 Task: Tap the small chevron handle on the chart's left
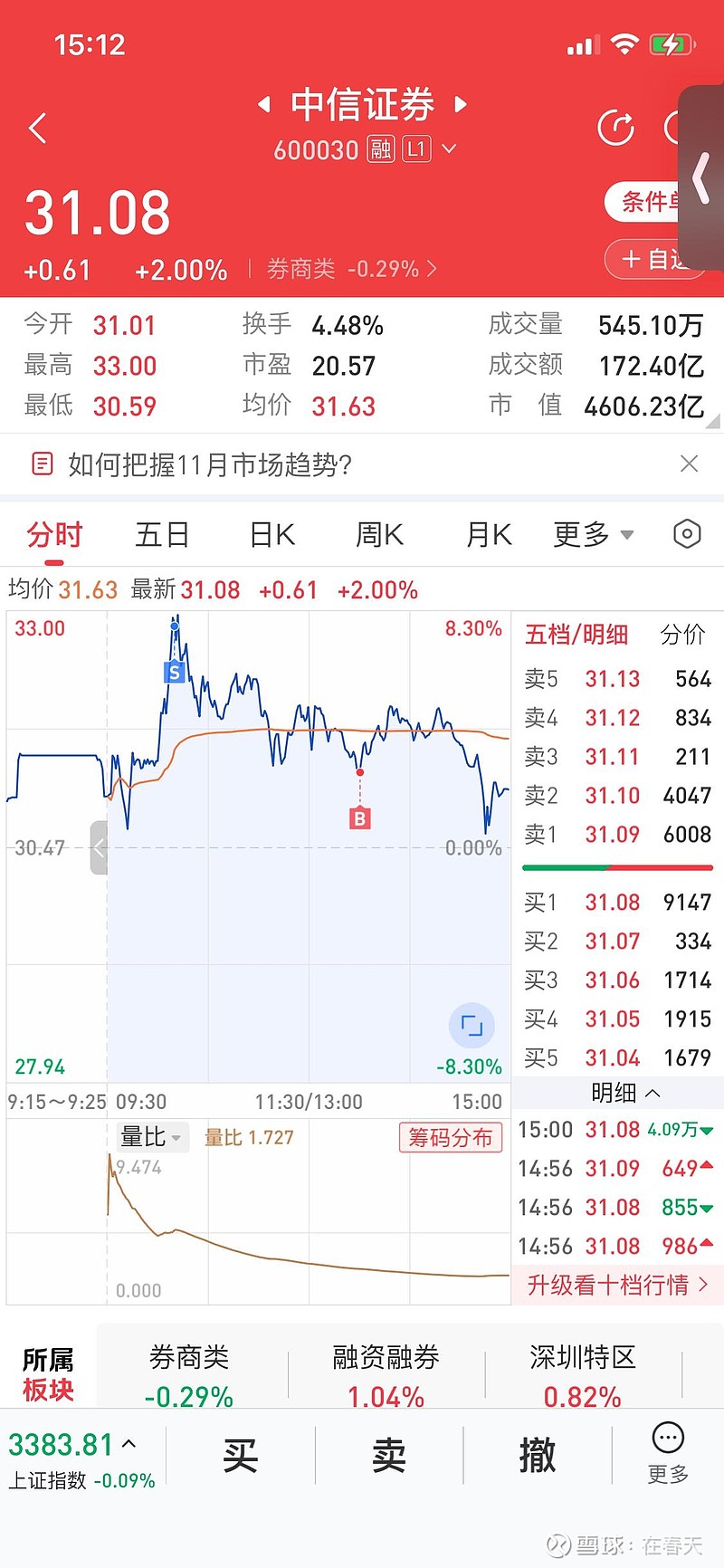pos(98,848)
